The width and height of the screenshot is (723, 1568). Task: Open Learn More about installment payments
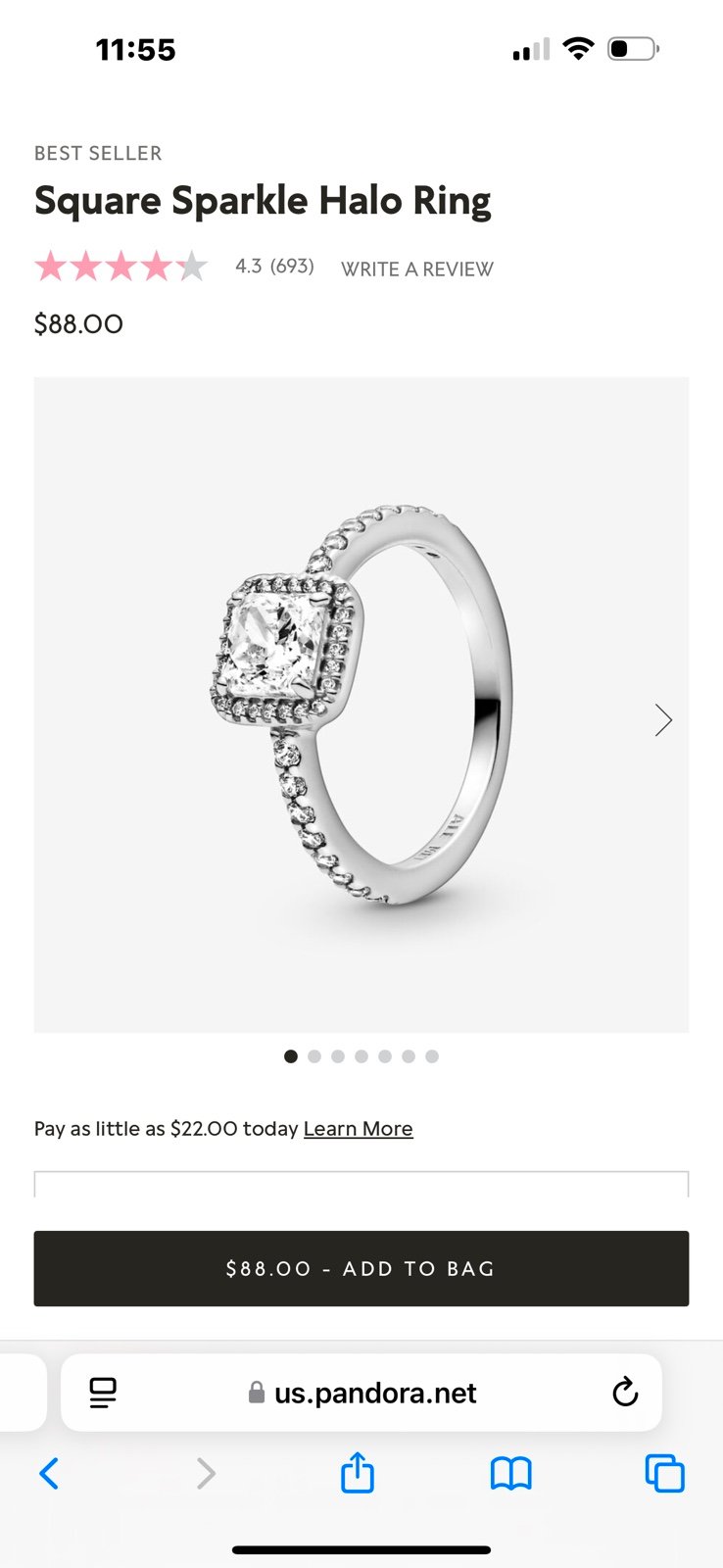point(359,1129)
